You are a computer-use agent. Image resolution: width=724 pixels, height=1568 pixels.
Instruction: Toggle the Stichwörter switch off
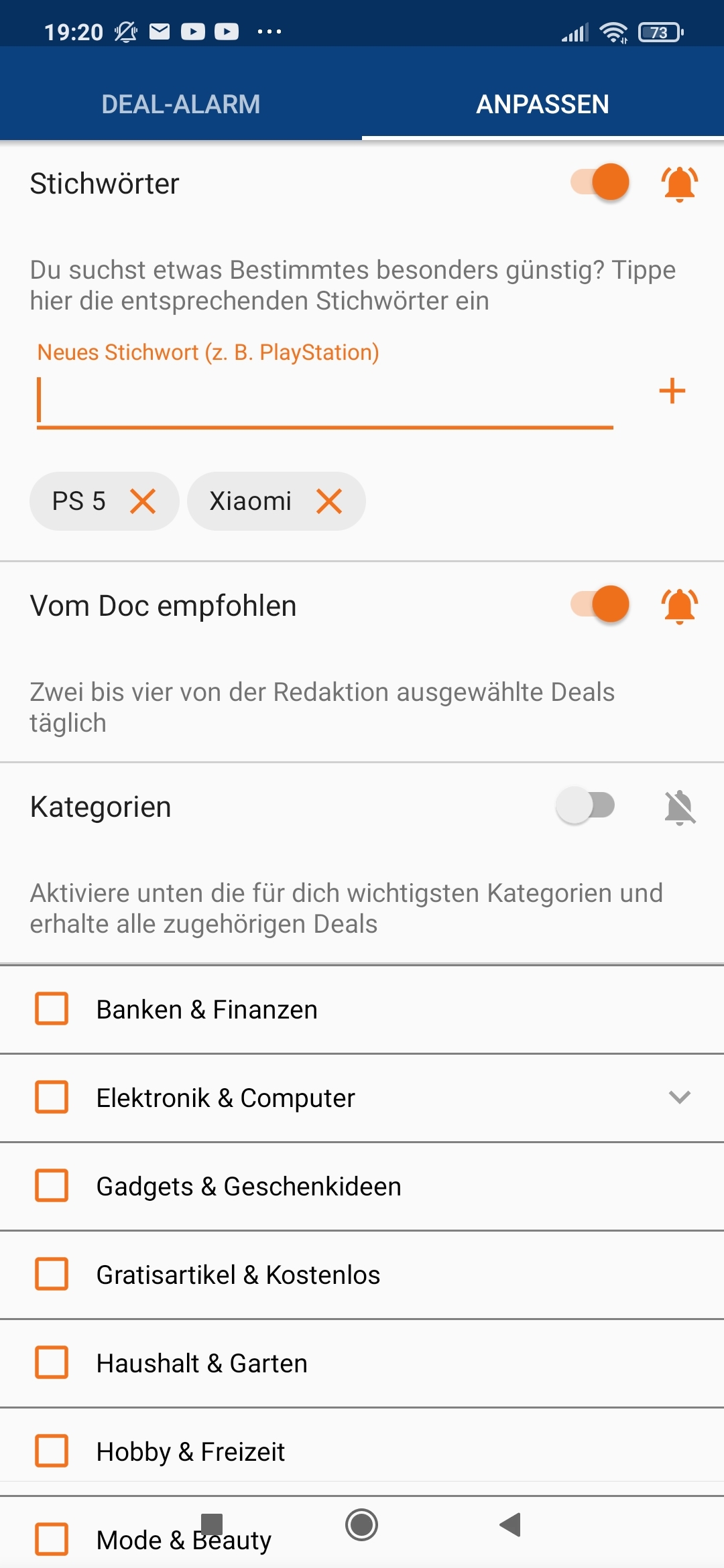(x=600, y=182)
